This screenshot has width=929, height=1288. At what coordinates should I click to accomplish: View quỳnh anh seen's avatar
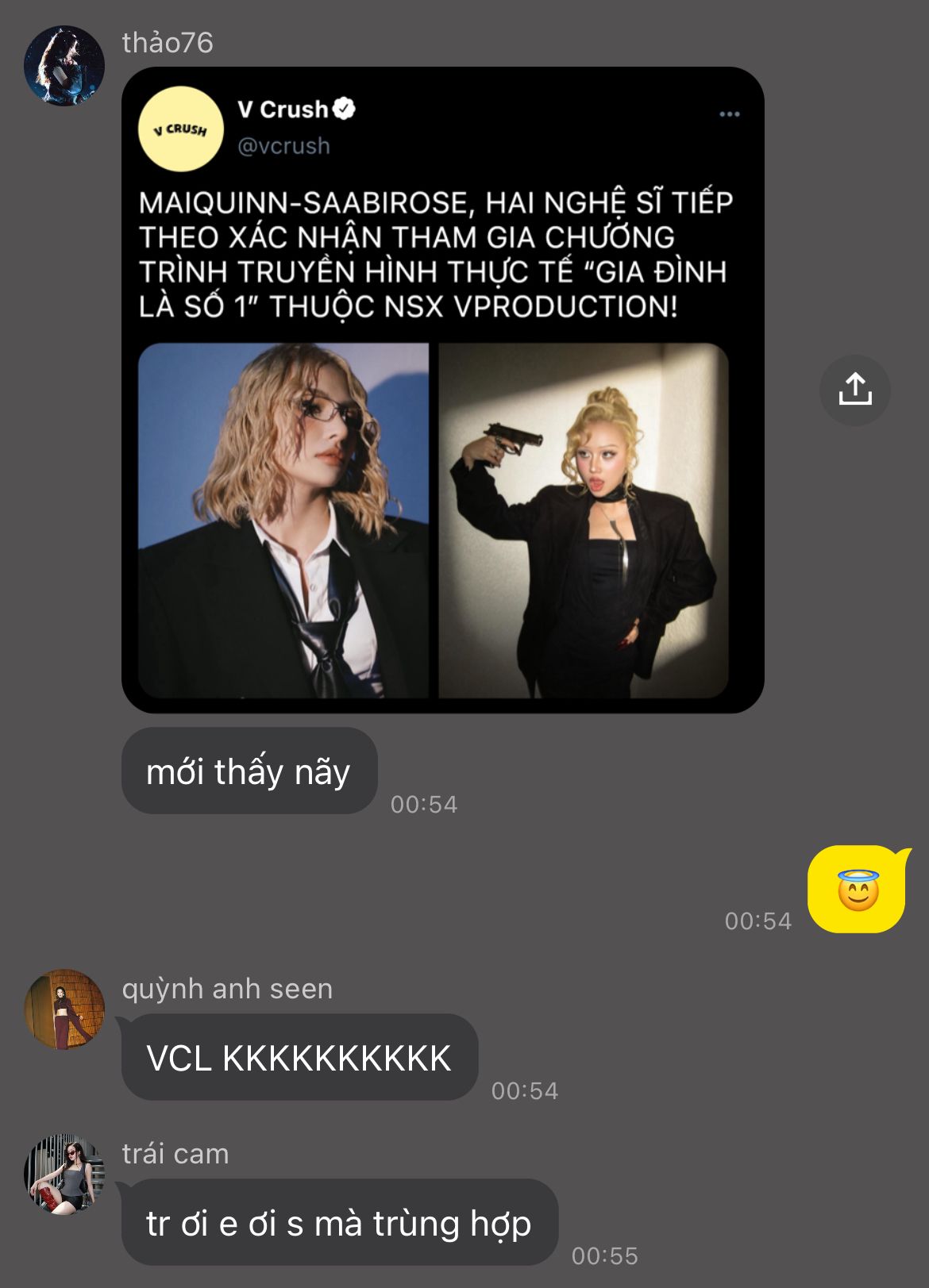pos(64,1009)
